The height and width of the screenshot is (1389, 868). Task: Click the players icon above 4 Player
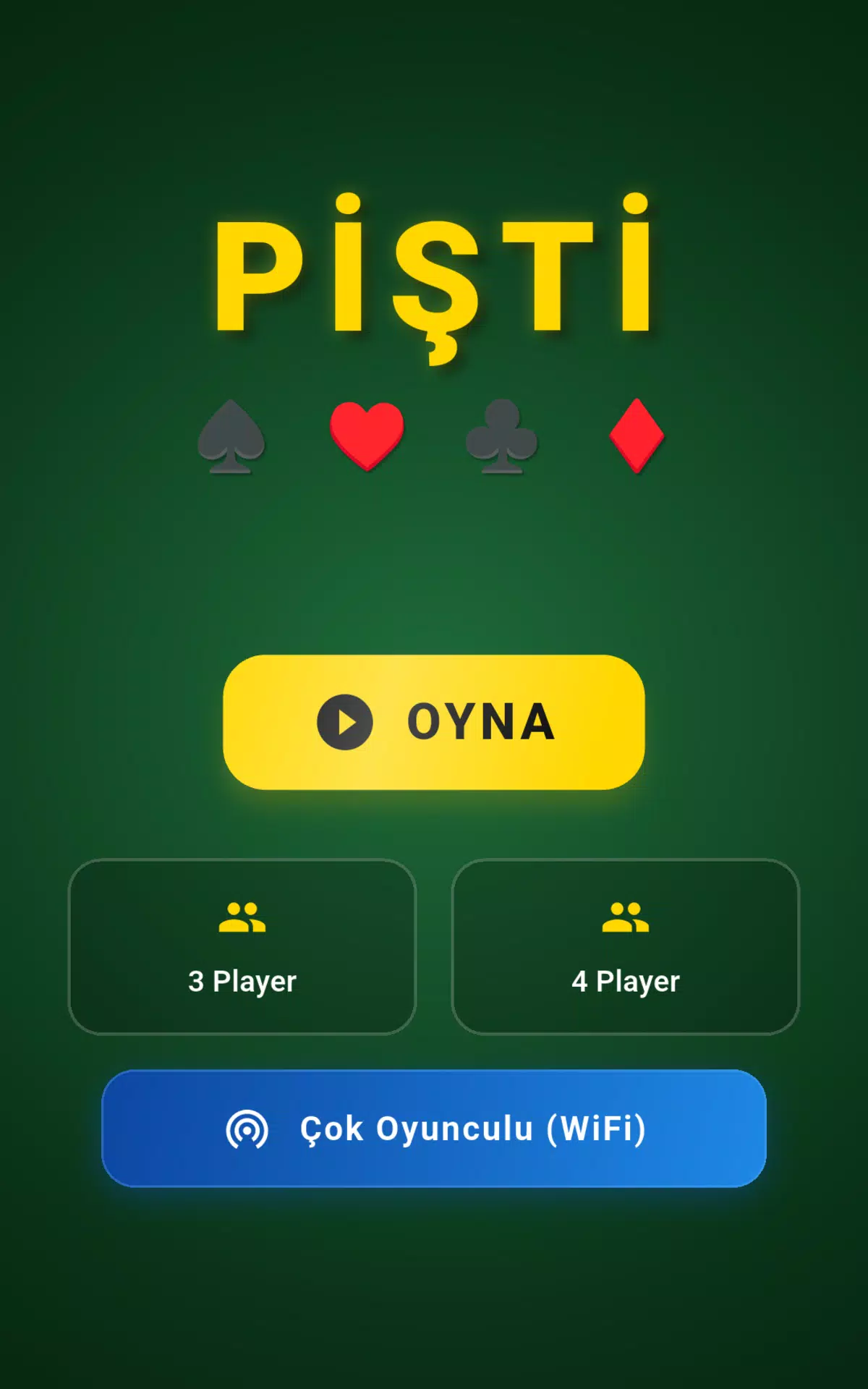pos(625,917)
